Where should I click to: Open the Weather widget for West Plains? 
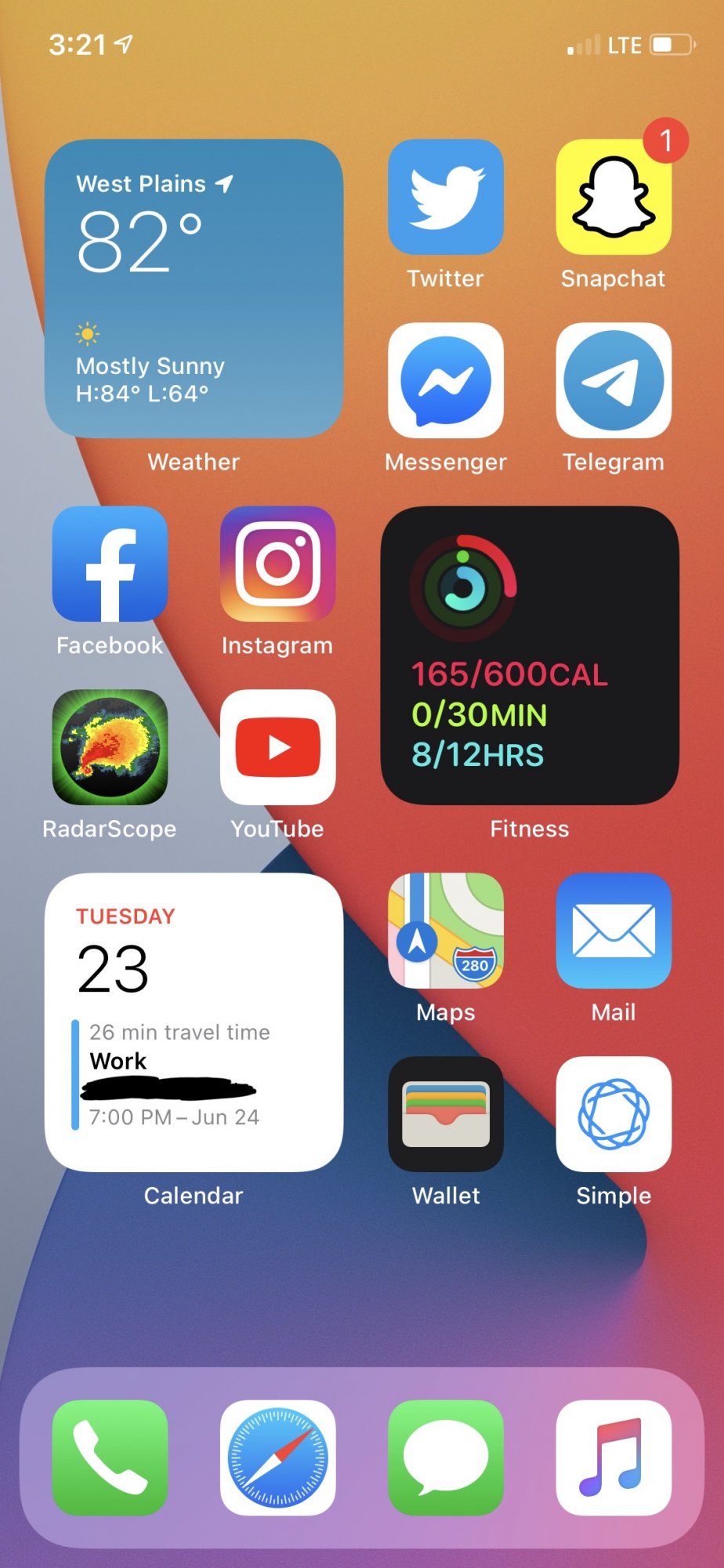pos(194,288)
